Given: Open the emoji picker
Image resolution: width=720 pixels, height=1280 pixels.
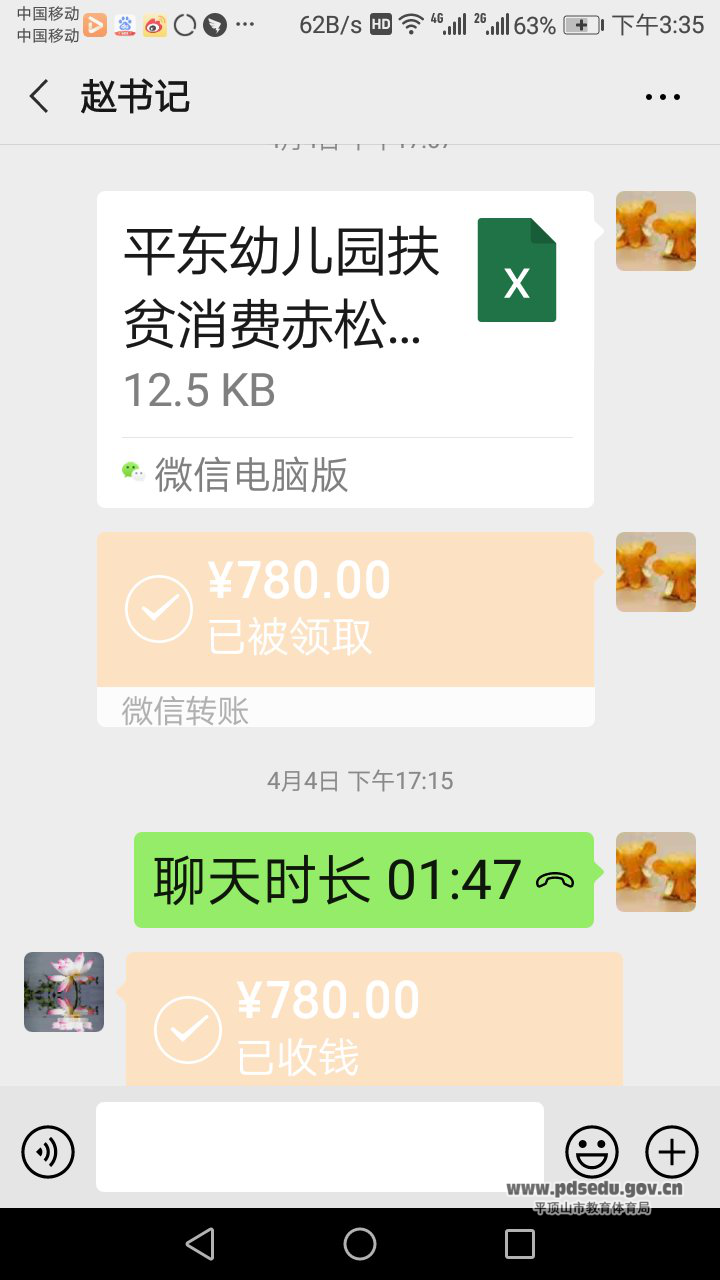Looking at the screenshot, I should click(592, 1152).
